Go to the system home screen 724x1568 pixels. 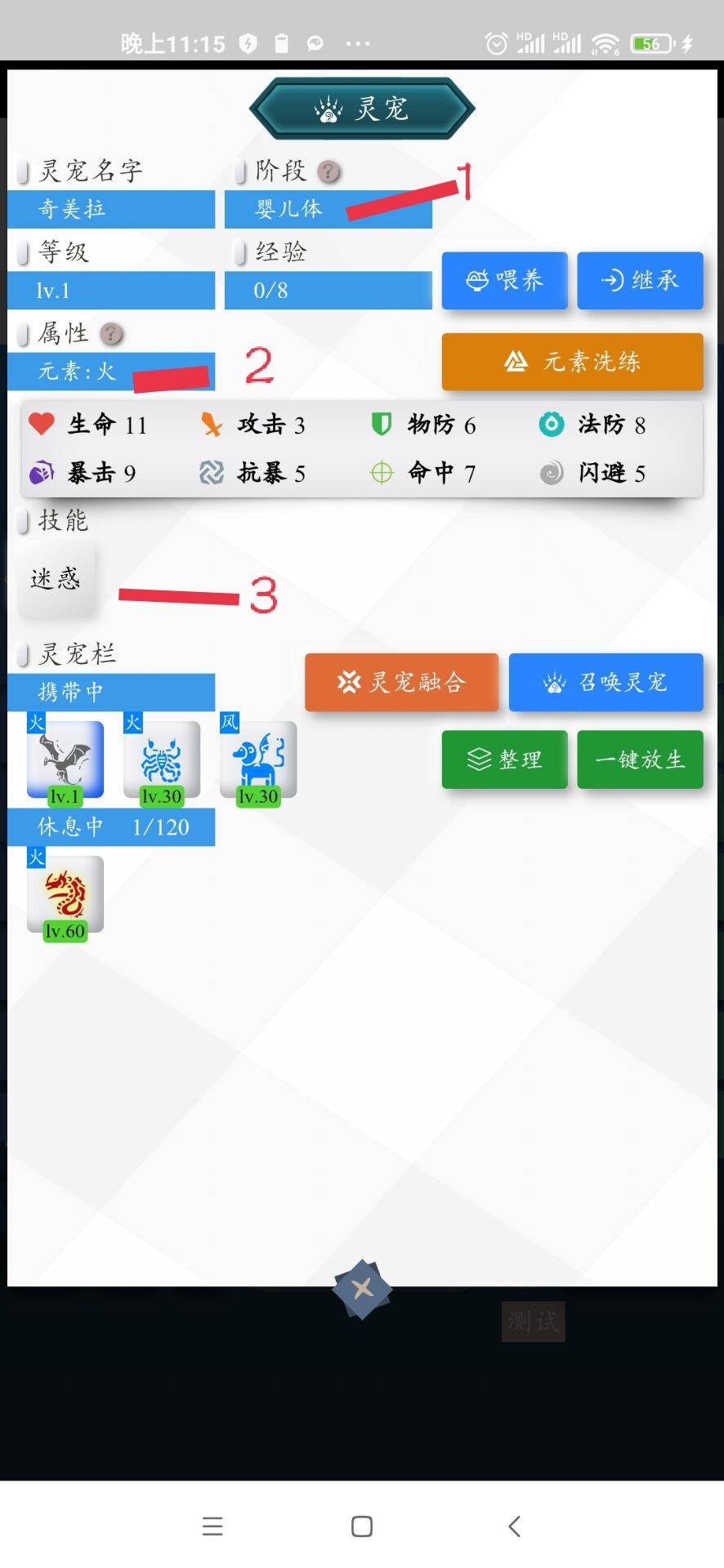pos(362,1526)
